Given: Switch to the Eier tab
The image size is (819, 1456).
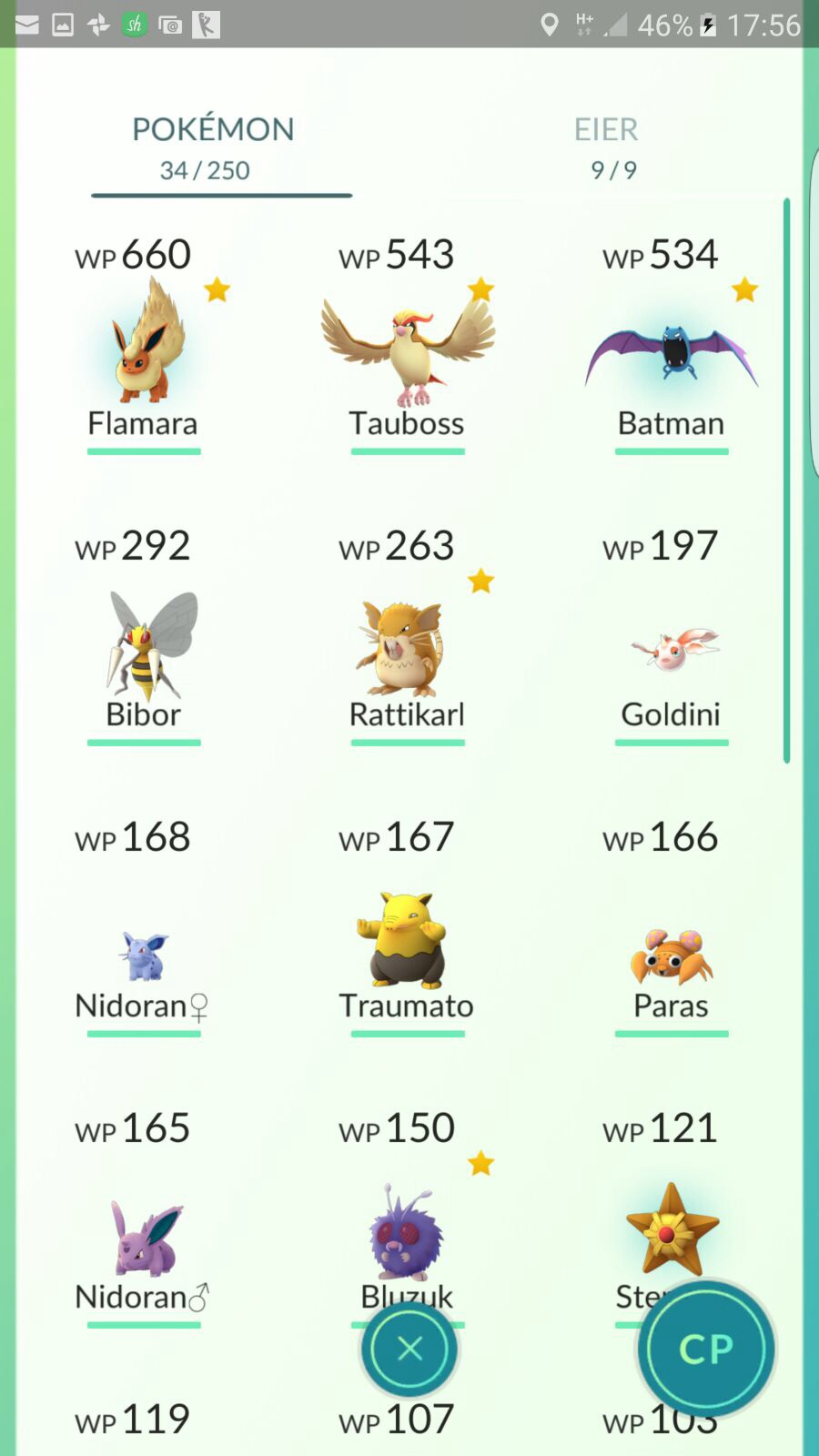Looking at the screenshot, I should tap(607, 147).
